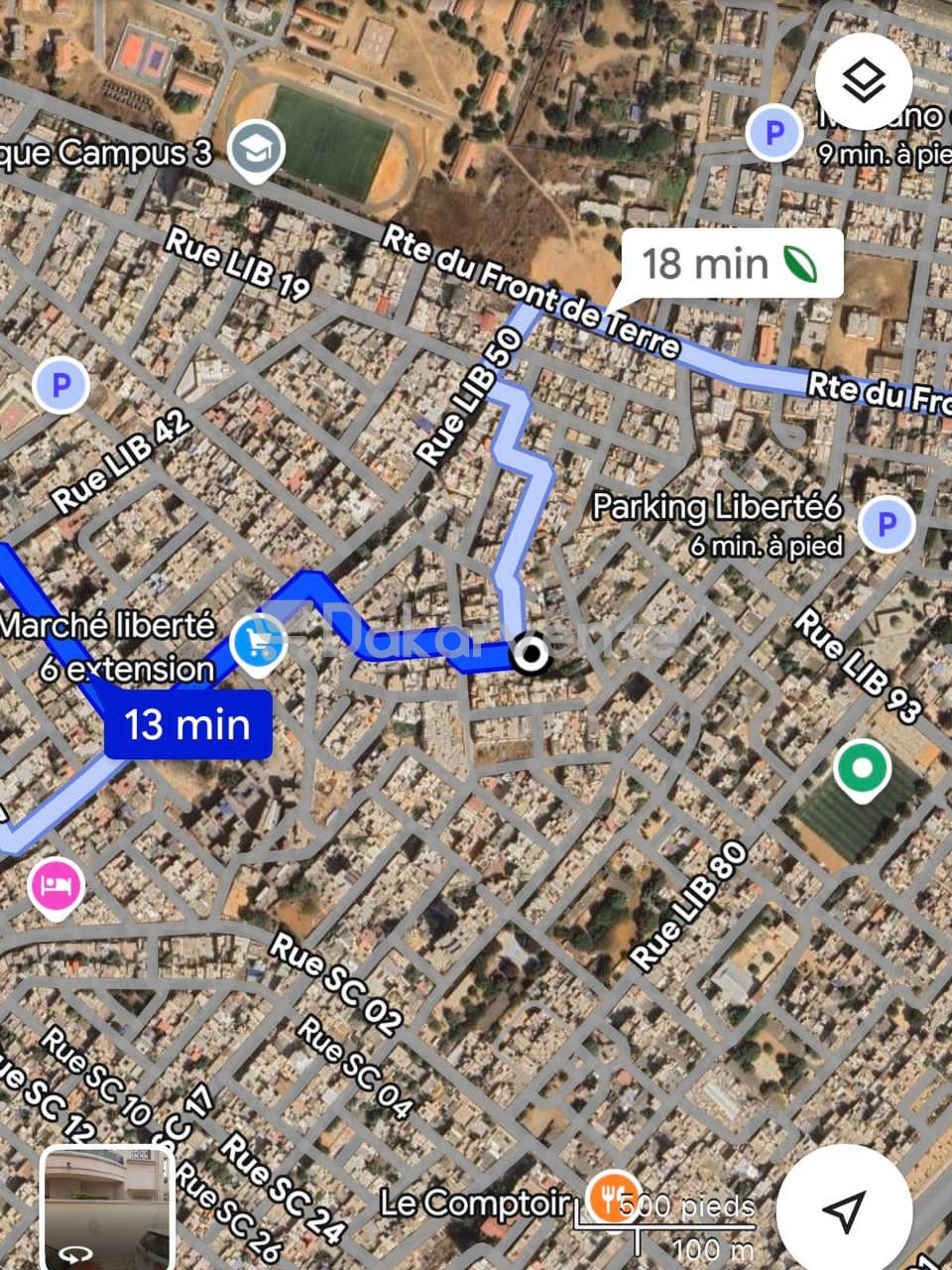Tap the parking marker near Rue LIB 42
Image resolution: width=952 pixels, height=1270 pixels.
[x=61, y=385]
